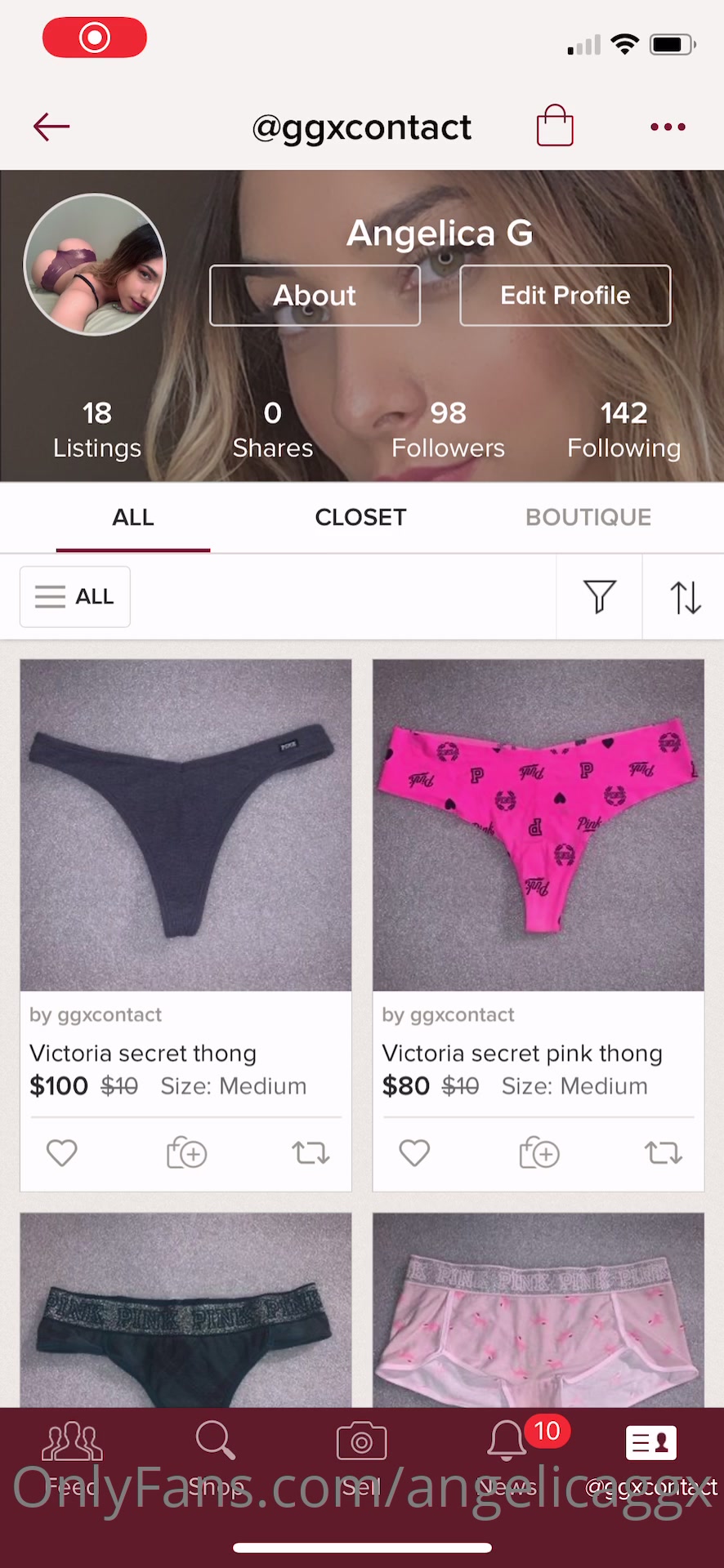Share the Victoria secret pink thong listing
The height and width of the screenshot is (1568, 724).
663,1153
